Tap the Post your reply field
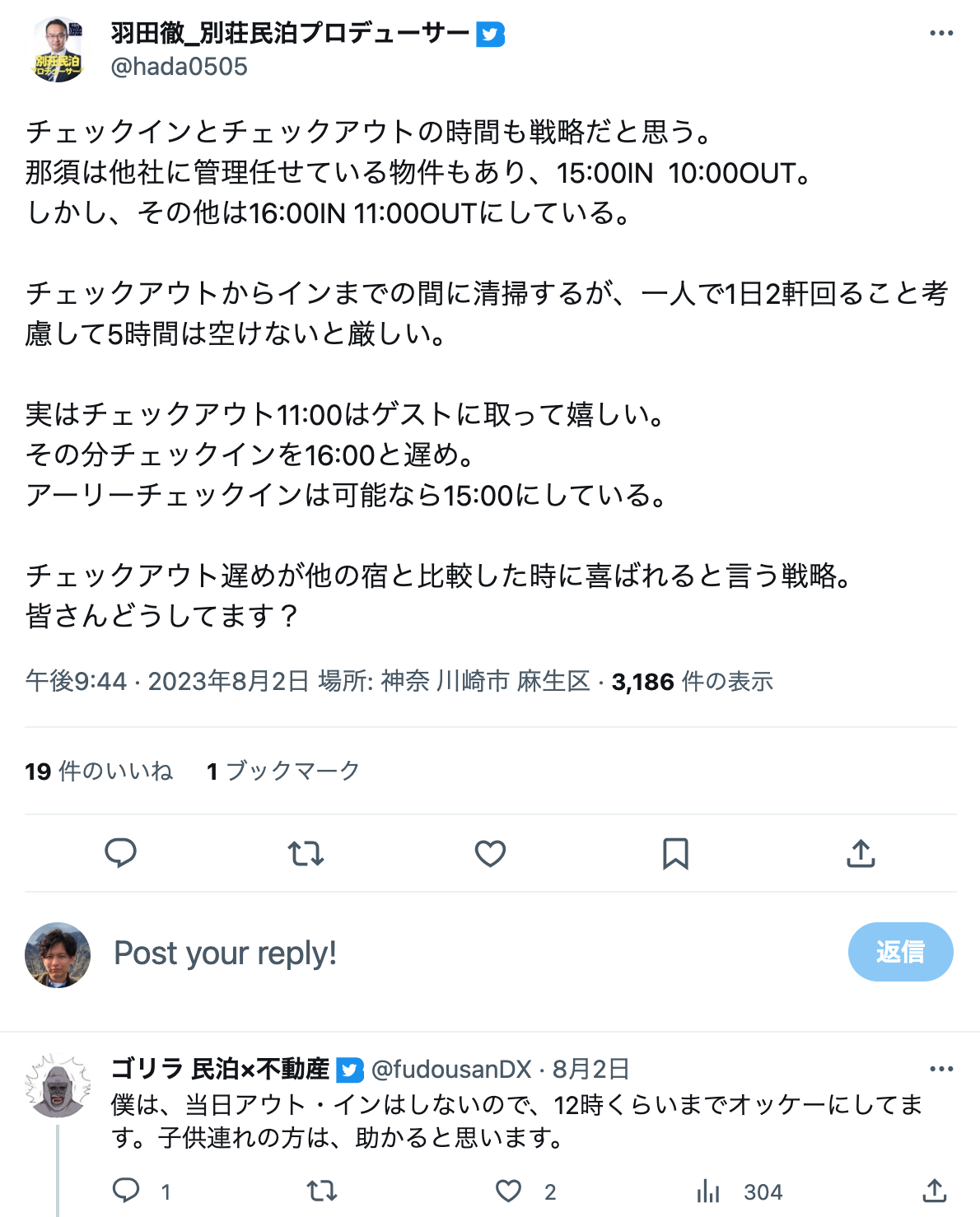980x1217 pixels. coord(412,953)
